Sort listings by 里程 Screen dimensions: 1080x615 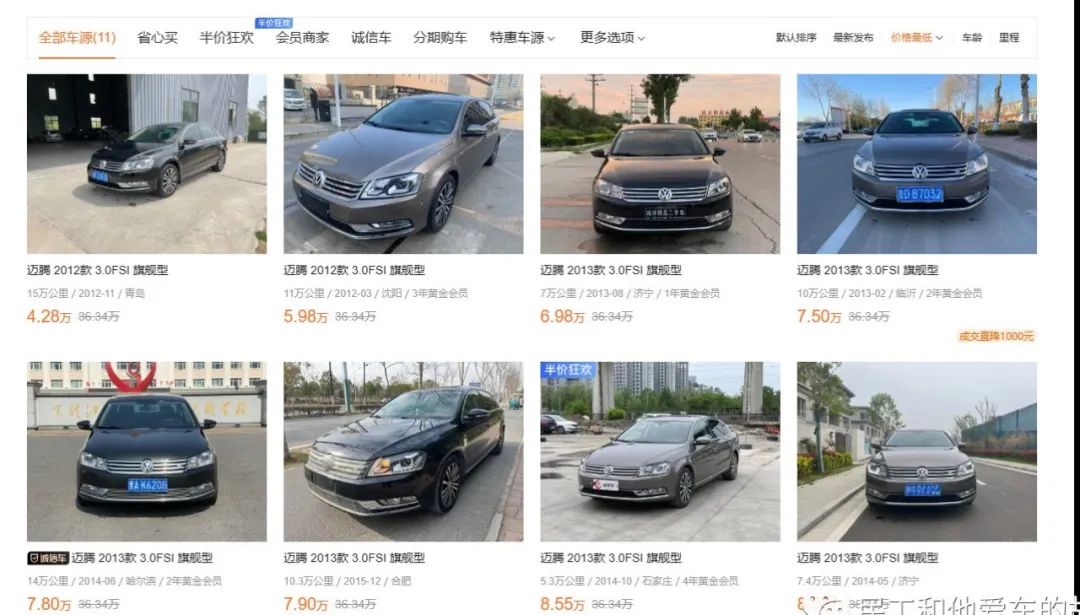1009,38
